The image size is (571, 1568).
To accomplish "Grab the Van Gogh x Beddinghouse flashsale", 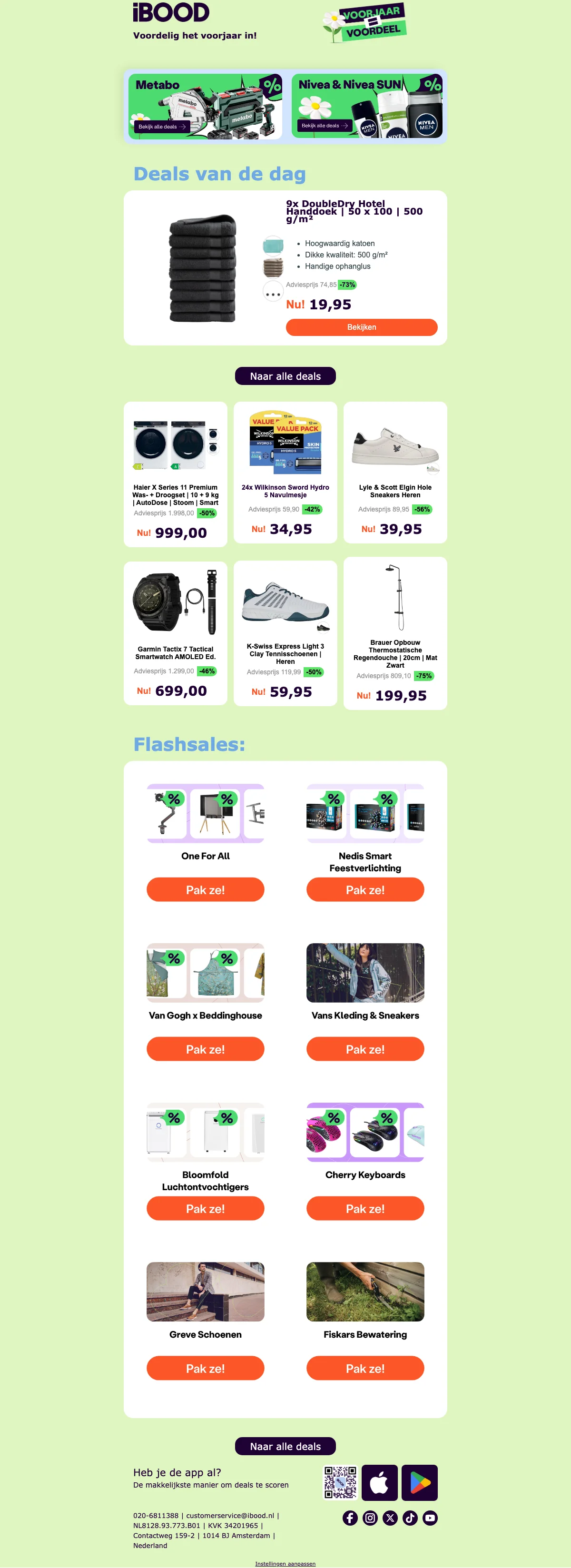I will coord(205,1049).
